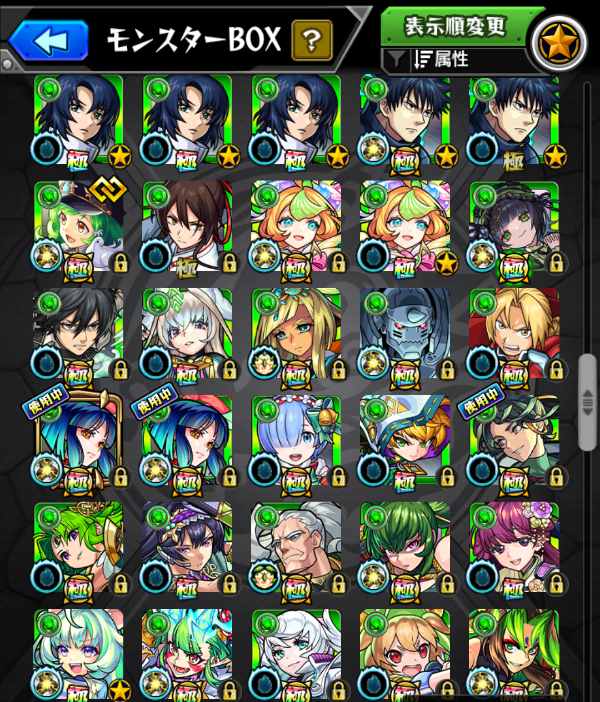Open the blond boy in red coat

512,334
